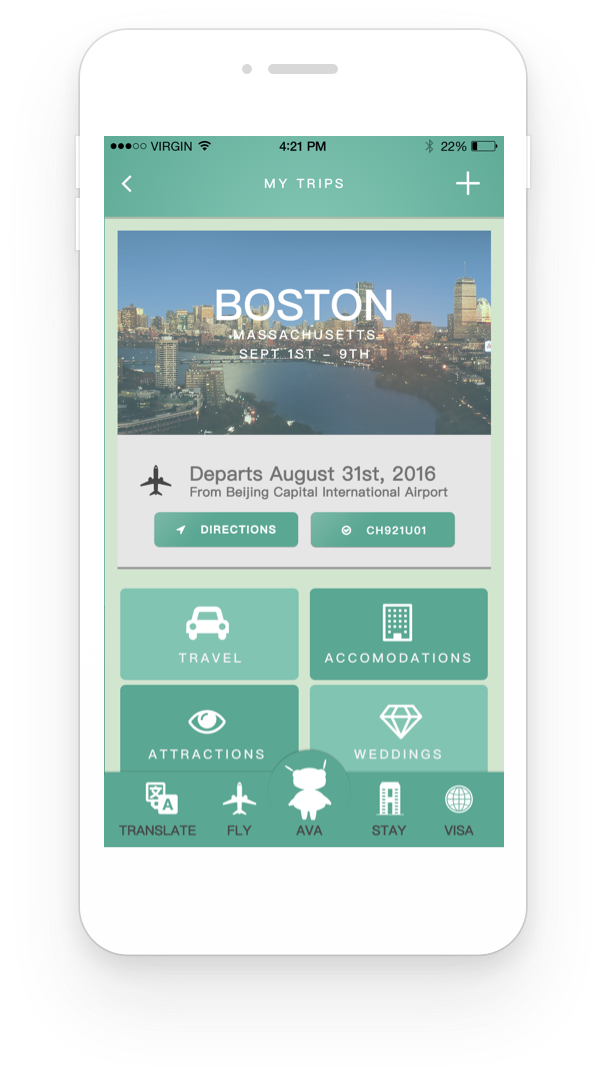Open the Accomodations tile
Viewport: 606px width, 1078px height.
click(x=398, y=634)
